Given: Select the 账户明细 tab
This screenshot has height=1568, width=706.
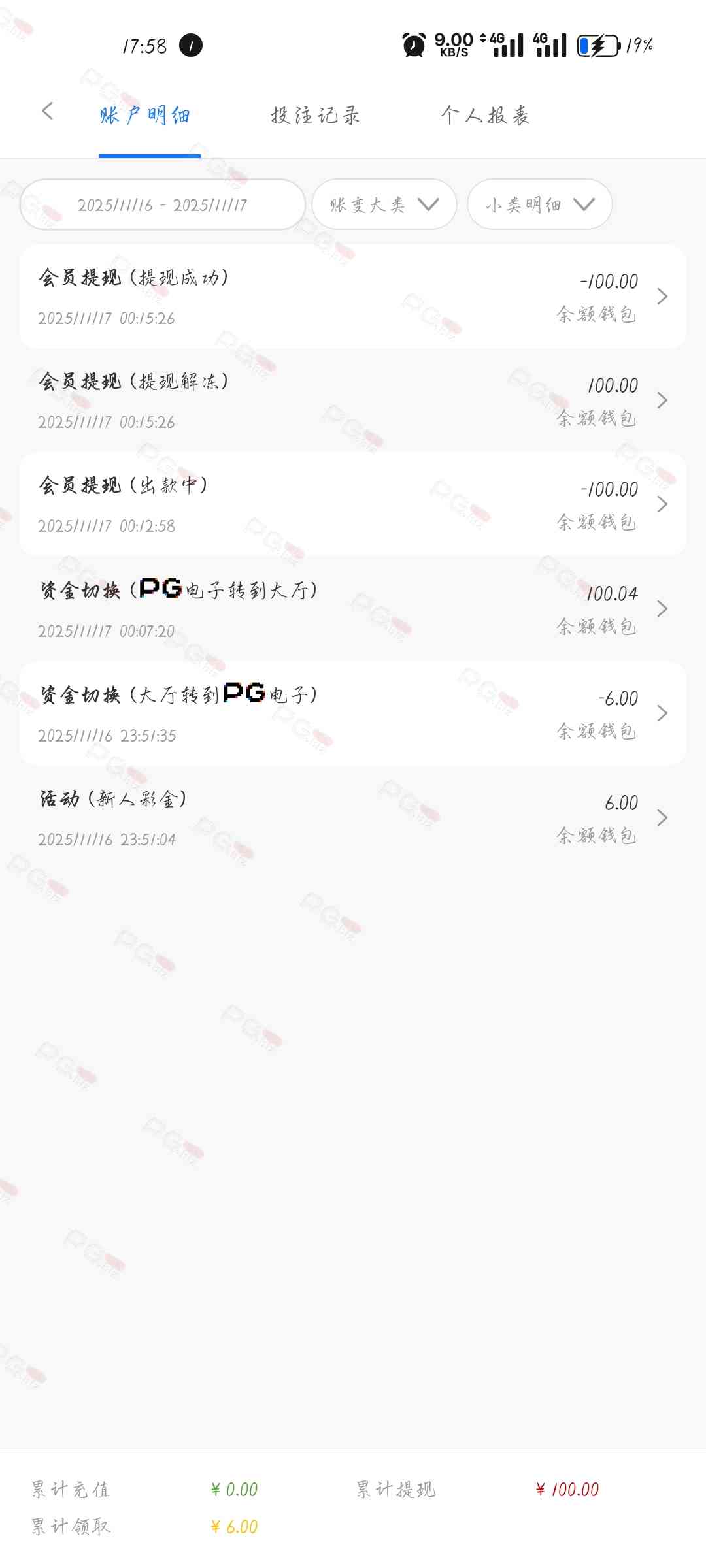Looking at the screenshot, I should point(145,116).
